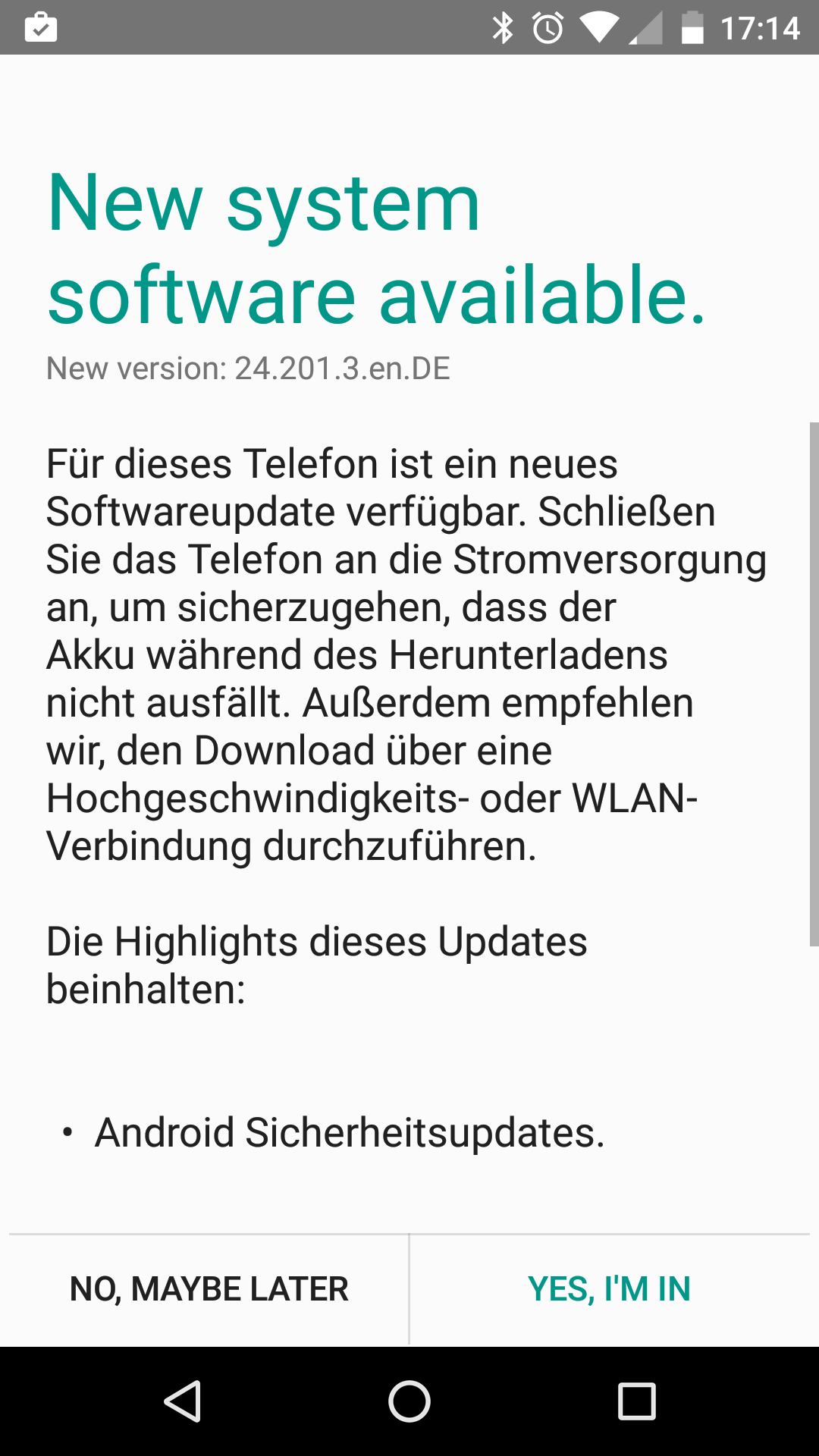Accept the update with YES, I'M IN
819x1456 pixels.
click(609, 1289)
